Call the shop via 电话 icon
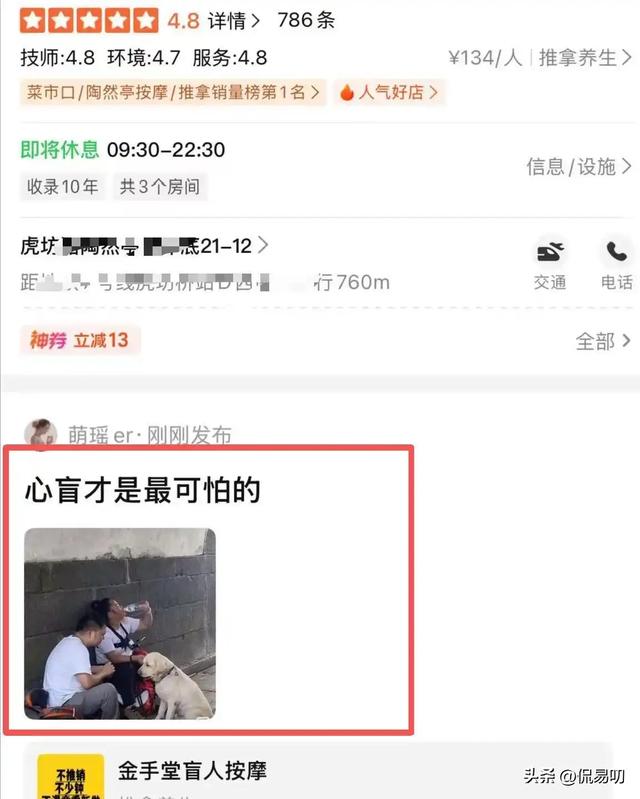Screen dimensions: 640x799 coord(616,263)
